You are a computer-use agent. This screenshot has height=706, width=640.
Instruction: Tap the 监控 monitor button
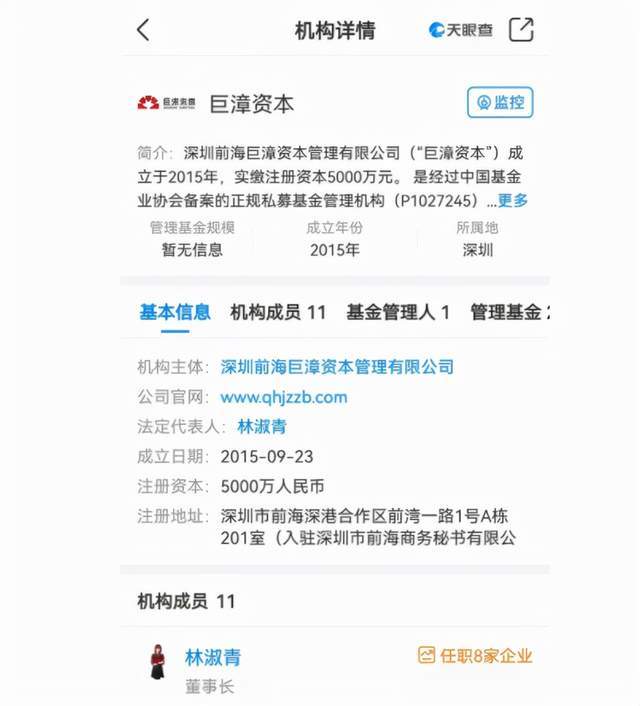coord(500,102)
